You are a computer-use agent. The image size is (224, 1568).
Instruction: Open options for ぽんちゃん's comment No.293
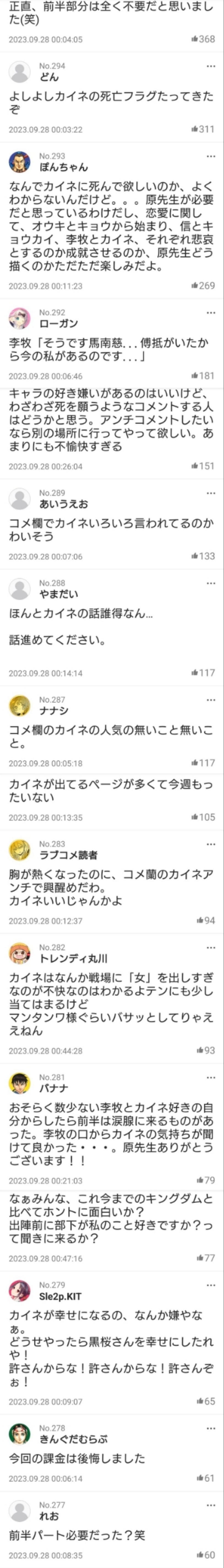[x=210, y=156]
